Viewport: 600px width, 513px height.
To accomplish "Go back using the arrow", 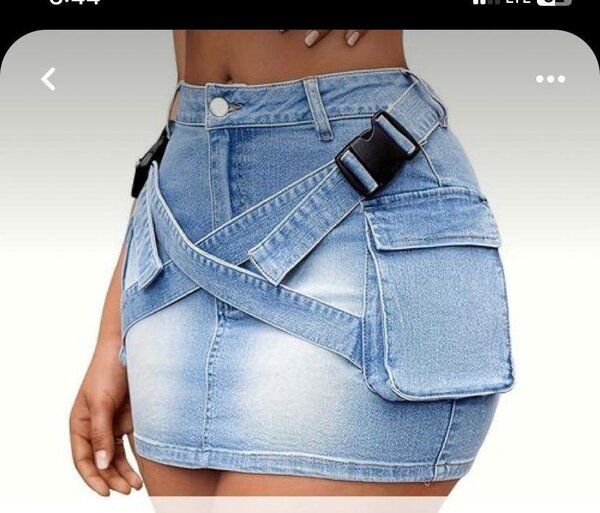I will [x=48, y=79].
